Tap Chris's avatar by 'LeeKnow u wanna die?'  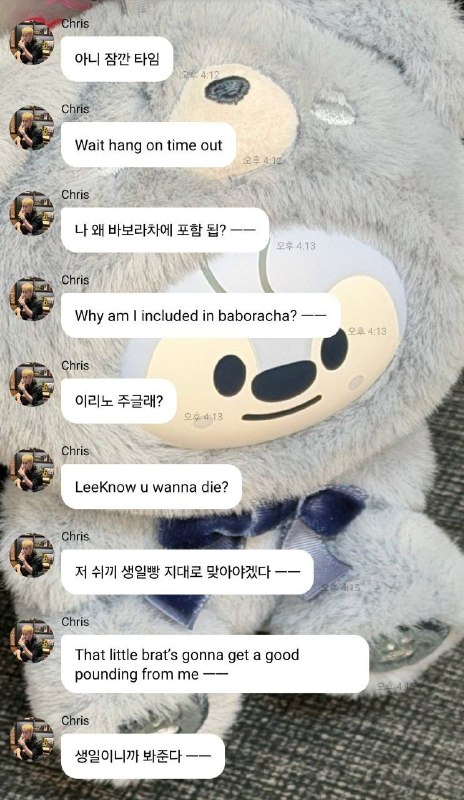pos(32,469)
